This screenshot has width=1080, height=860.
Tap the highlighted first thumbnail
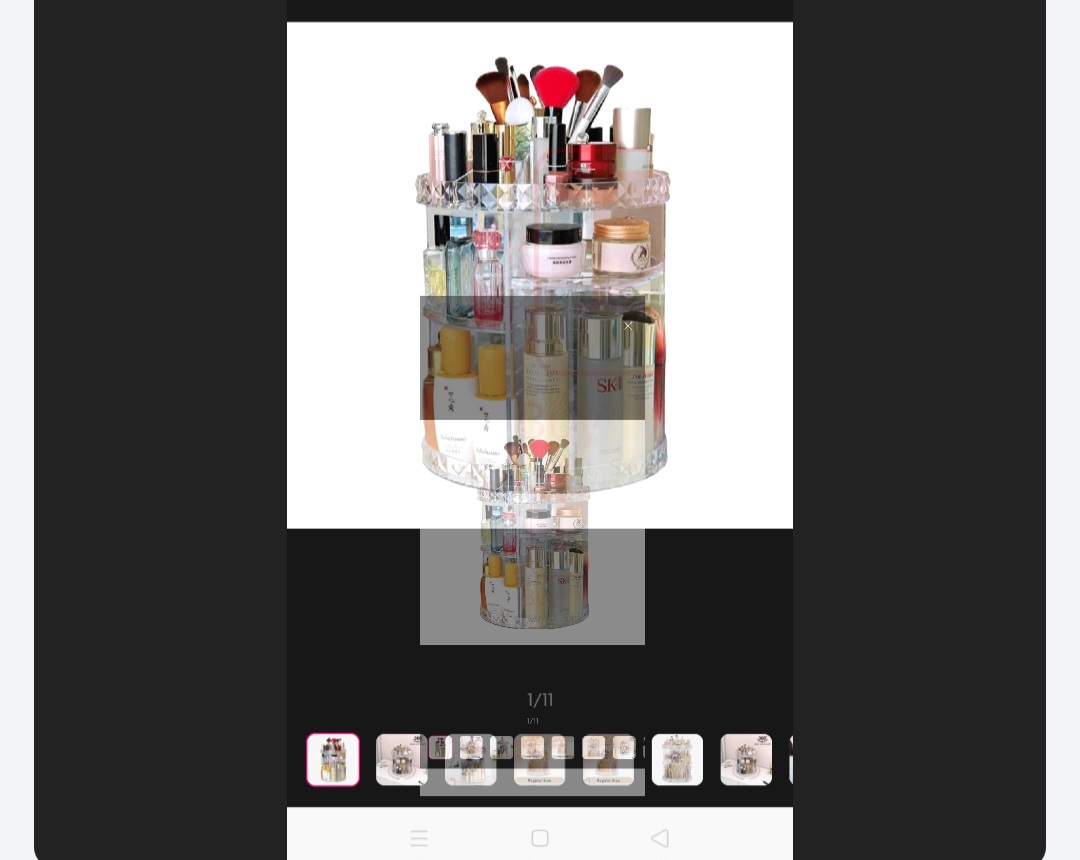click(x=333, y=760)
